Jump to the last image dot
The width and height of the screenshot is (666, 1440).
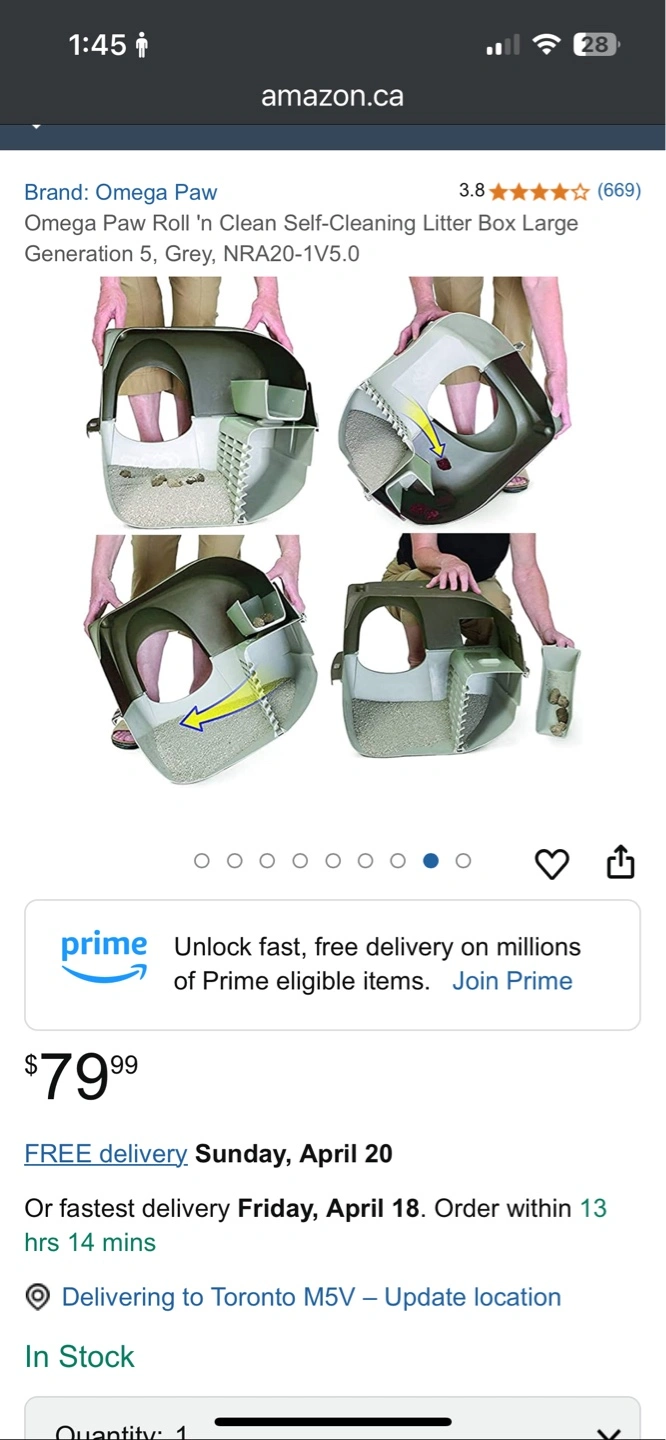463,861
